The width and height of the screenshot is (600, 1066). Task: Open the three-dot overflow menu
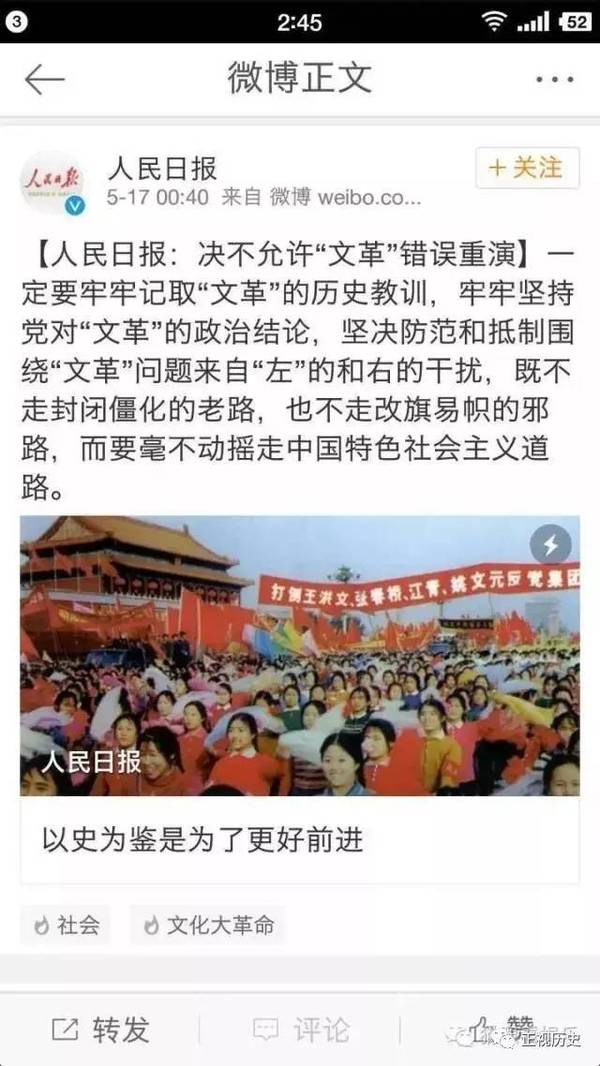pos(553,80)
